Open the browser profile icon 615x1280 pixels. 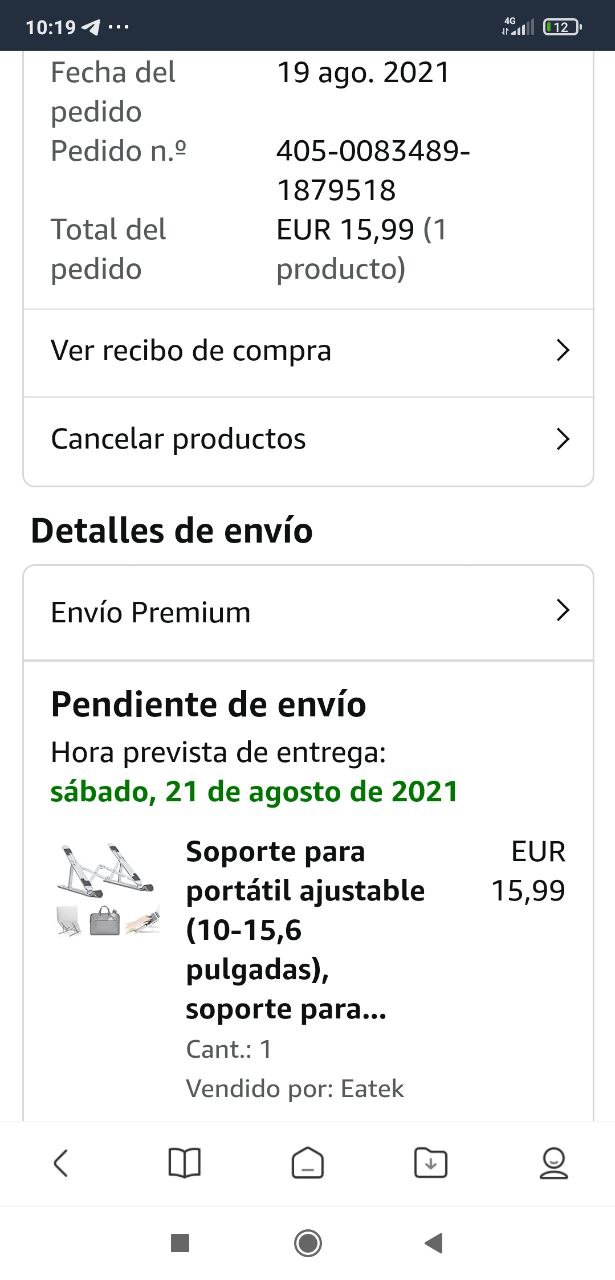coord(553,1162)
